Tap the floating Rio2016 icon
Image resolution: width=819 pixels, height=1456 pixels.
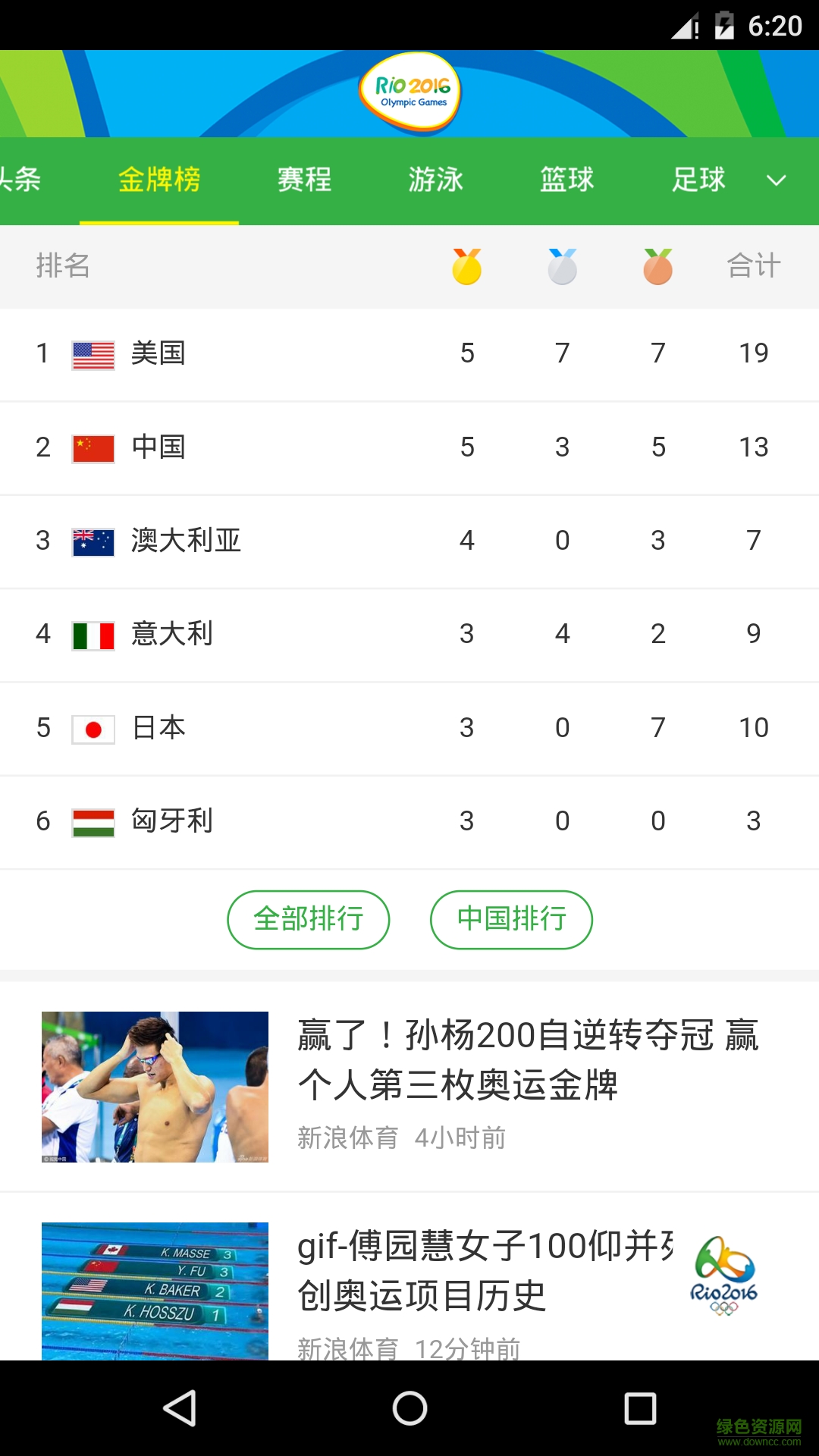tap(723, 1276)
